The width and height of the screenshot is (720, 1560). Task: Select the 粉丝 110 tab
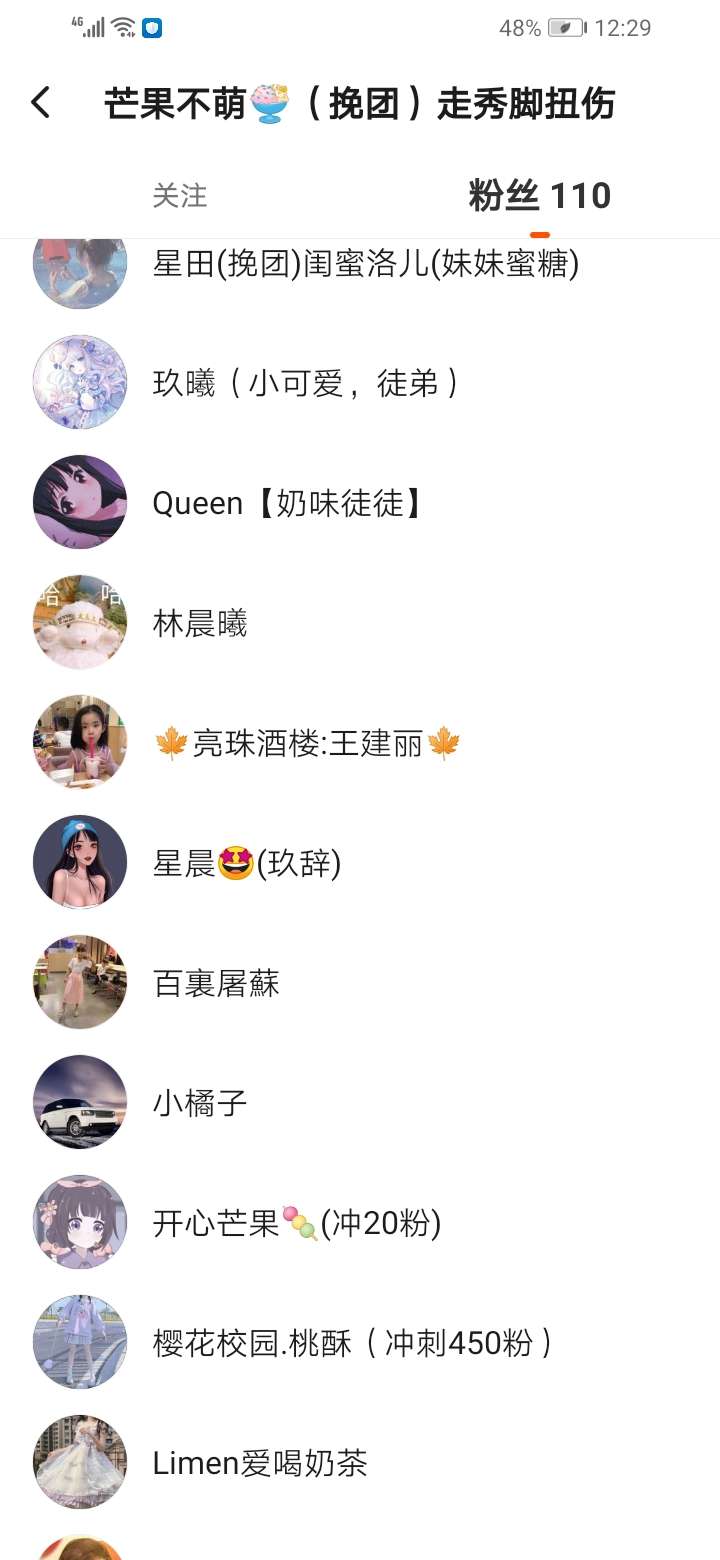click(x=539, y=195)
